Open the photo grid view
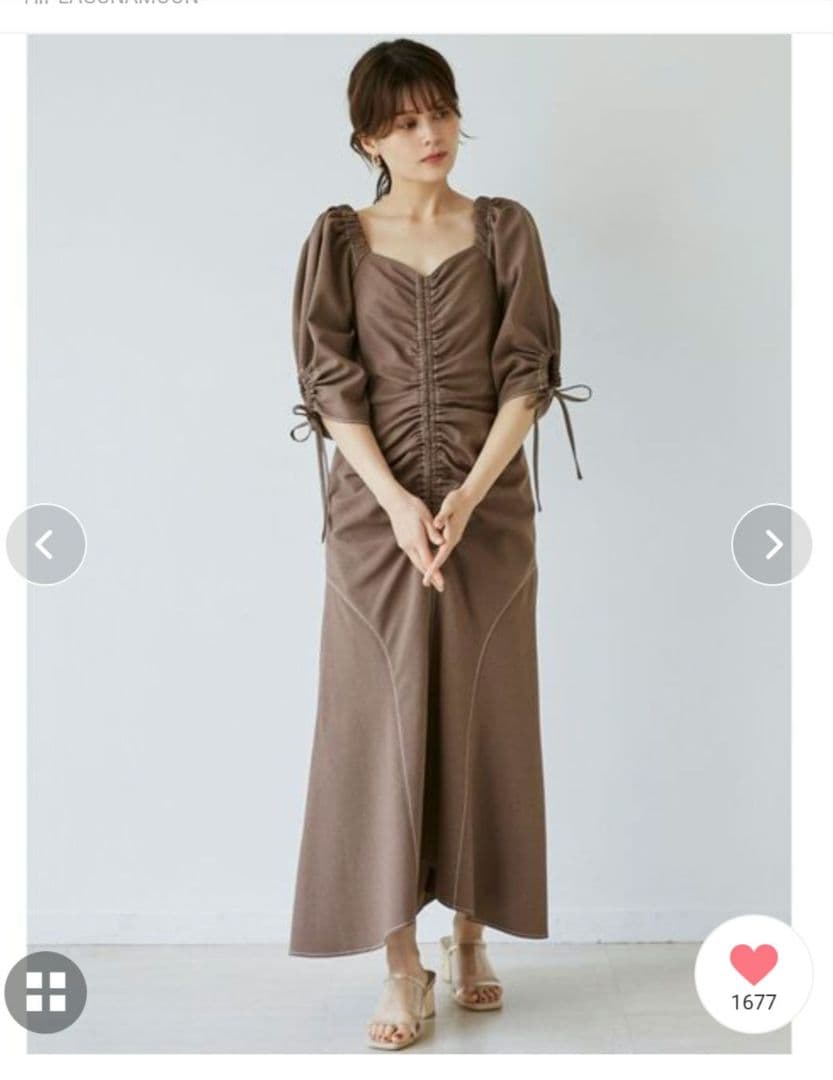 [x=45, y=992]
